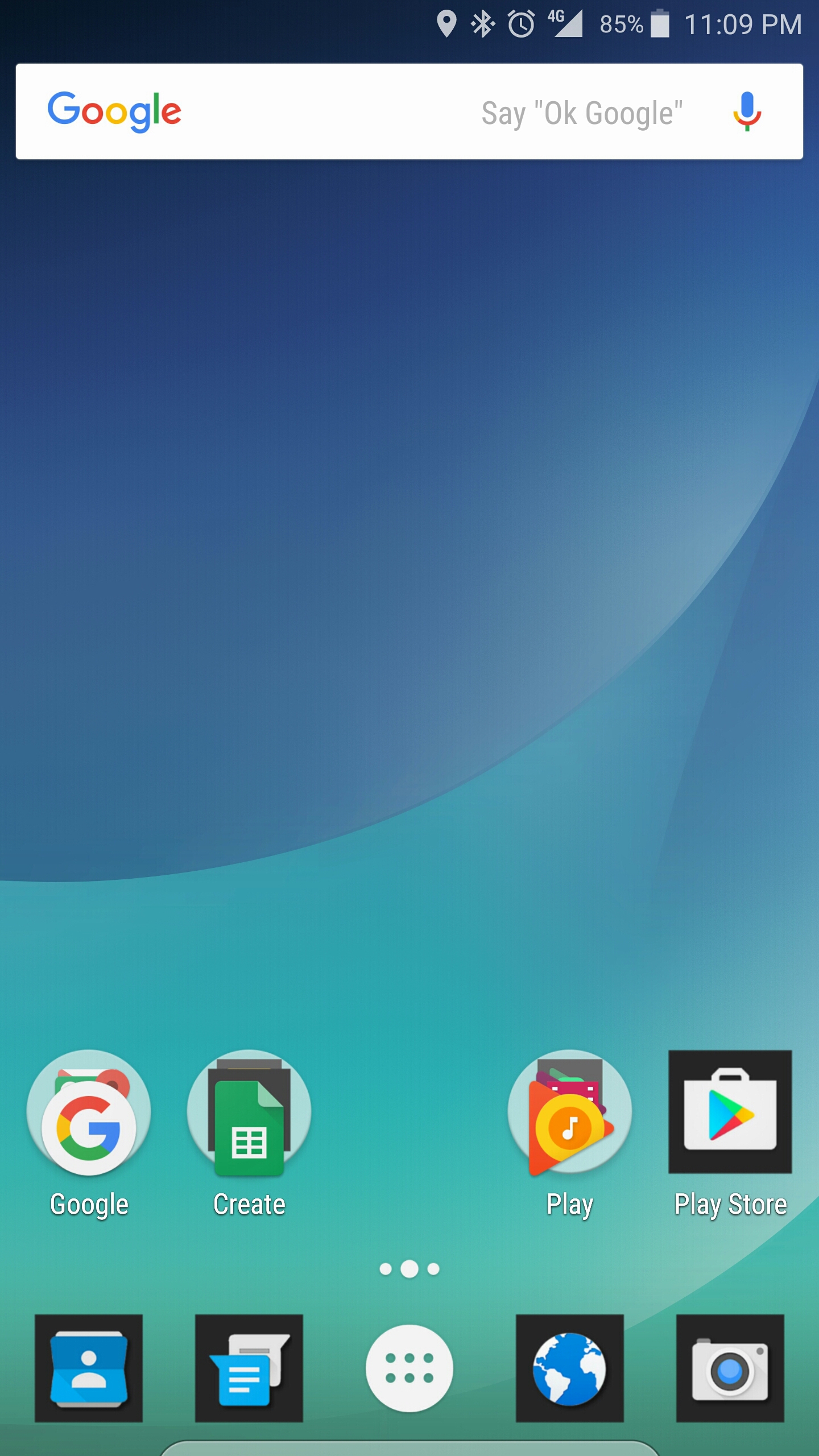Open the app drawer
The image size is (819, 1456).
(x=409, y=1368)
